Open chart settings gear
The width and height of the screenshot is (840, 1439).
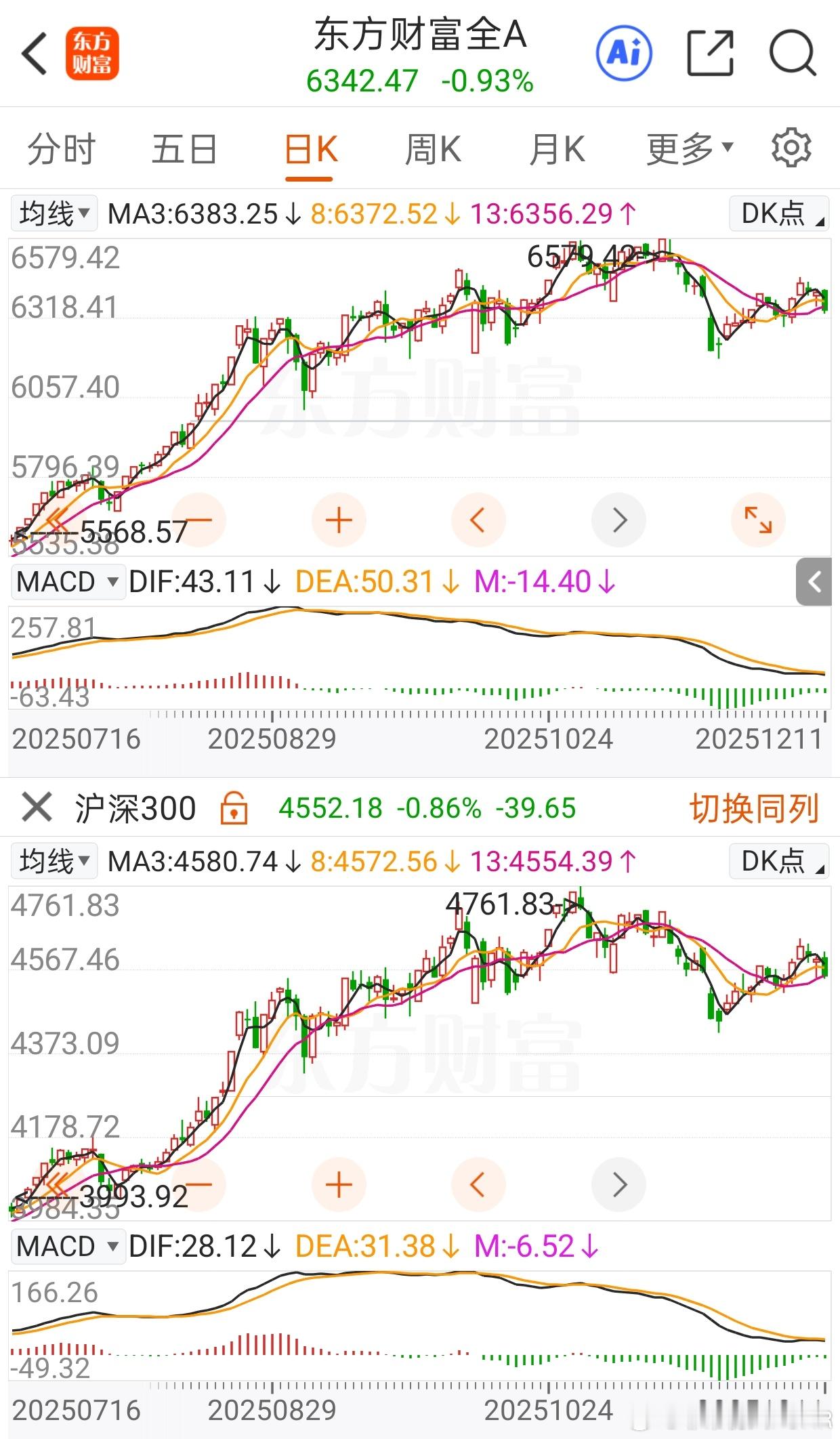[791, 148]
